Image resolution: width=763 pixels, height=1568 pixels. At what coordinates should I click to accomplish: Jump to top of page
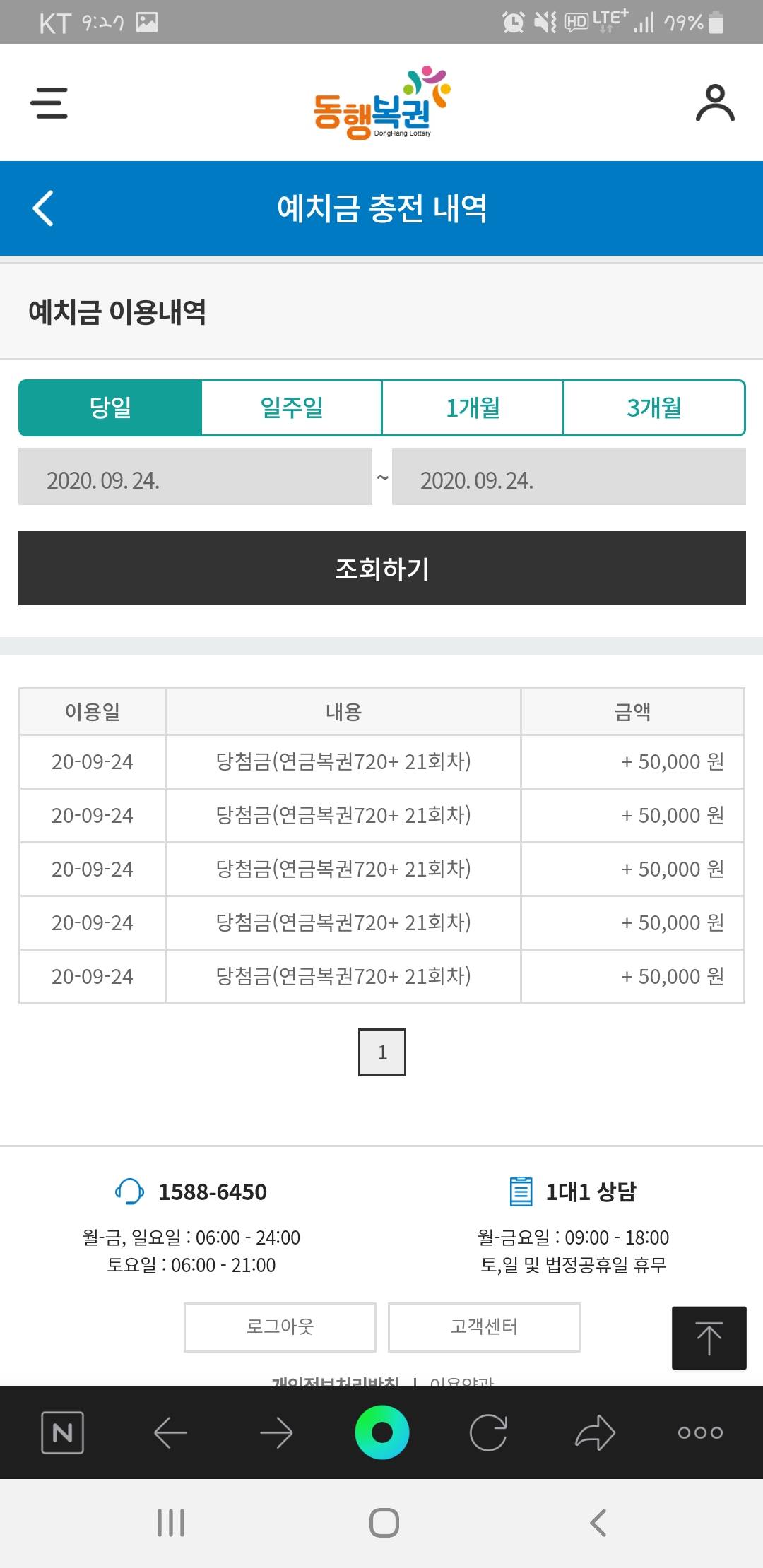coord(709,1338)
